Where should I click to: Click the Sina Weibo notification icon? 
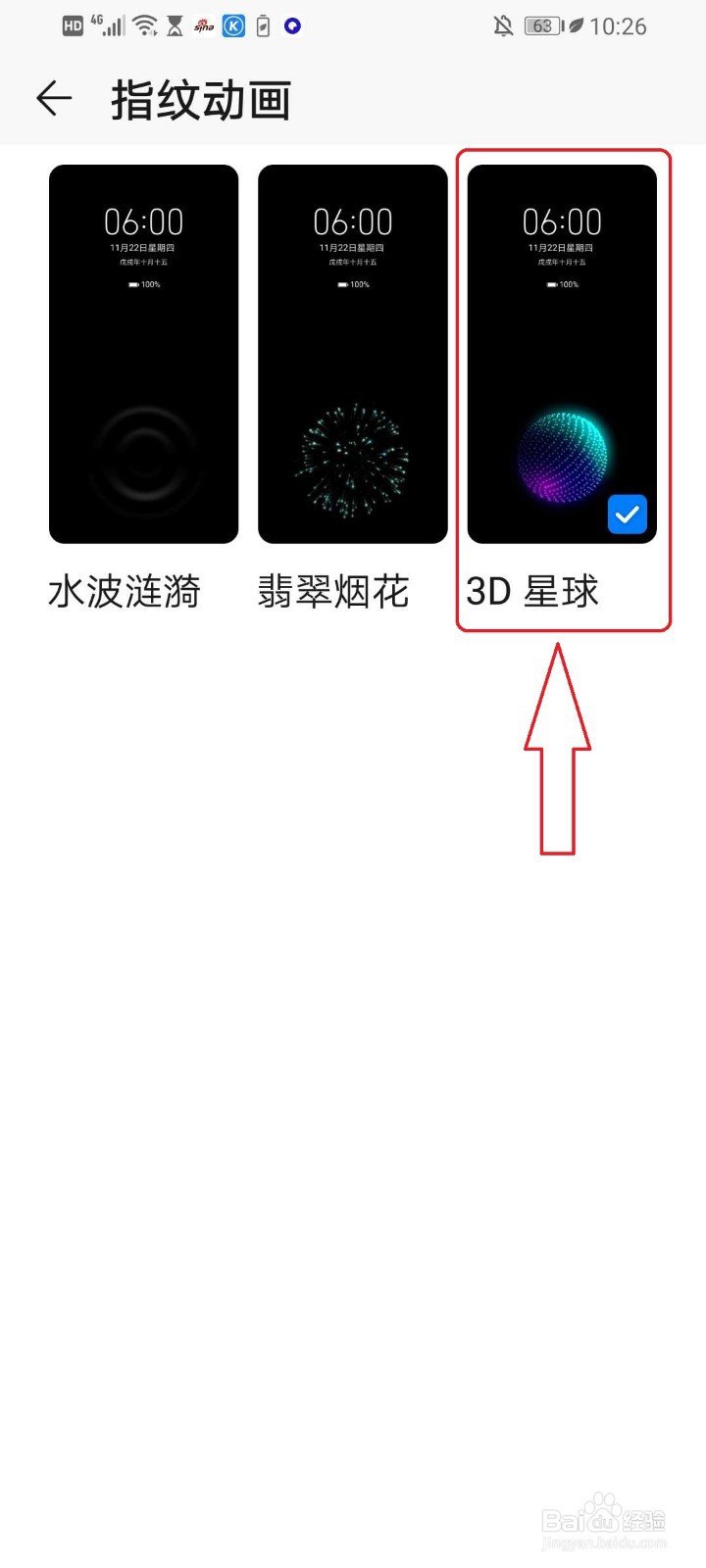tap(205, 26)
